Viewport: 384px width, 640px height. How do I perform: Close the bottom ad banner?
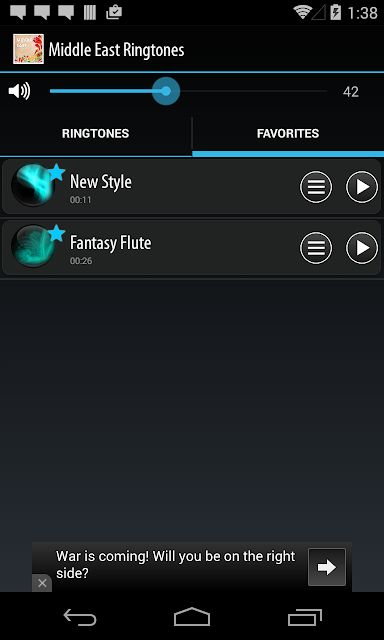point(42,583)
